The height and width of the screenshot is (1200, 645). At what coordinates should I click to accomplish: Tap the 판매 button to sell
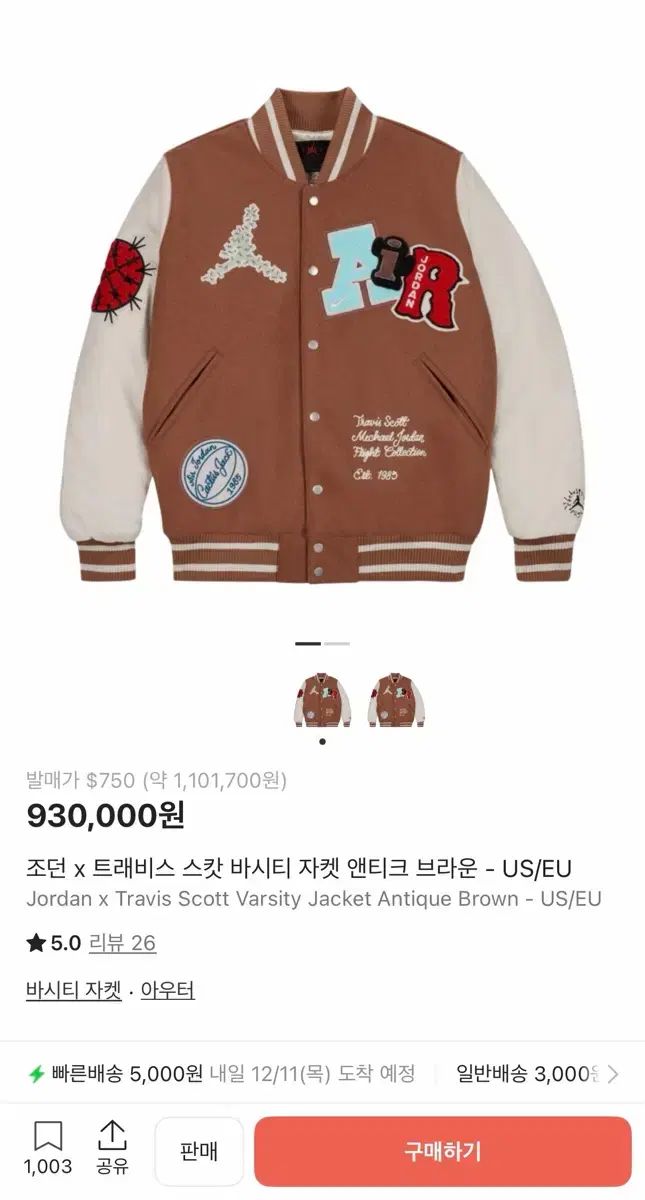(x=199, y=1151)
